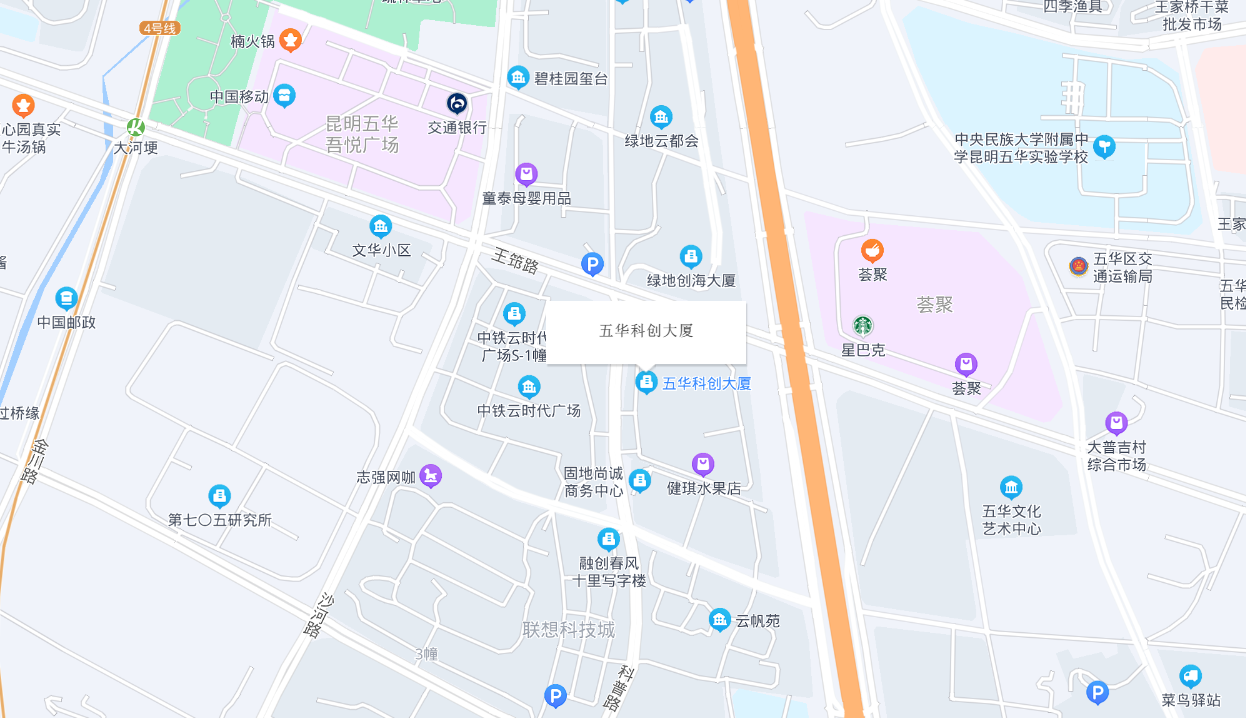The height and width of the screenshot is (718, 1246).
Task: Tap the 童泰母婴用品 marker
Action: click(526, 174)
